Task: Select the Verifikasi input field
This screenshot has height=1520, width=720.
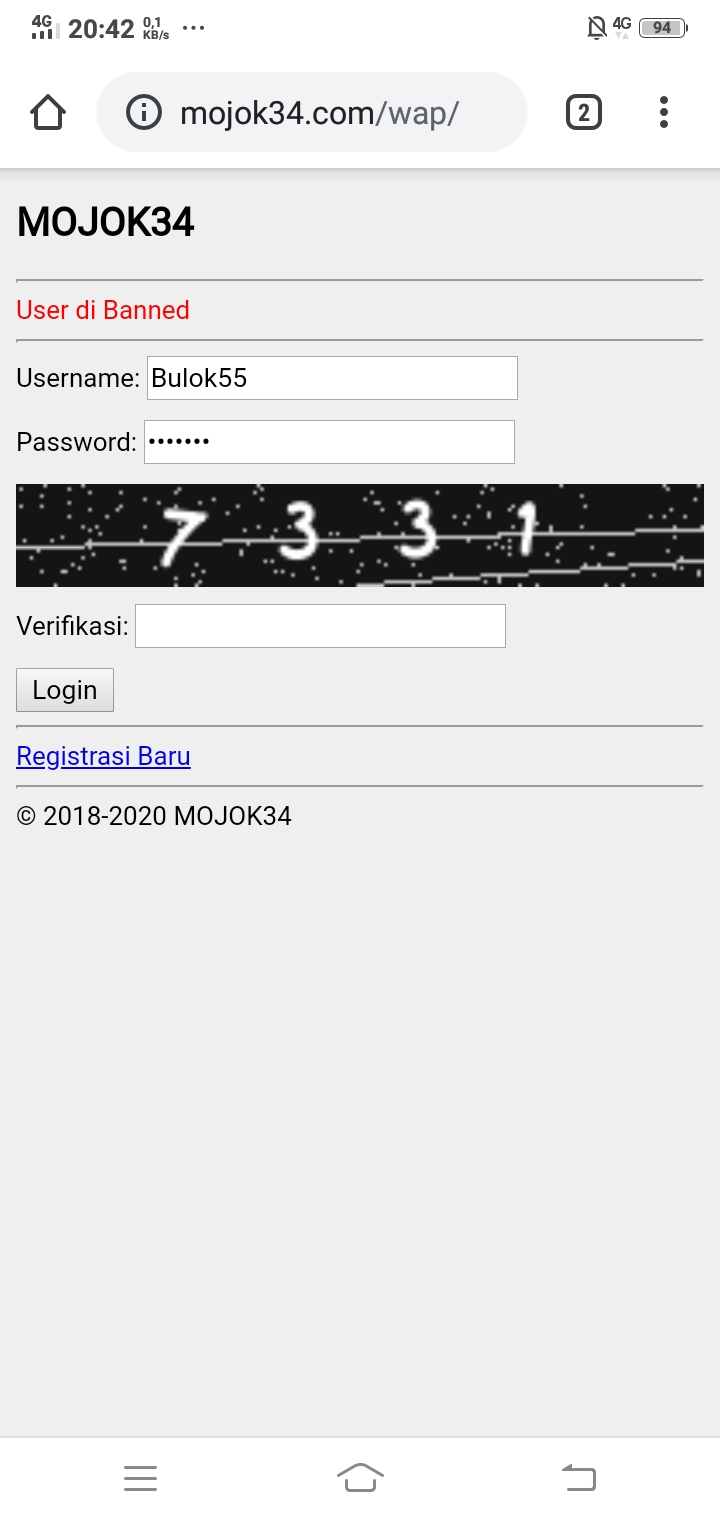Action: (x=320, y=626)
